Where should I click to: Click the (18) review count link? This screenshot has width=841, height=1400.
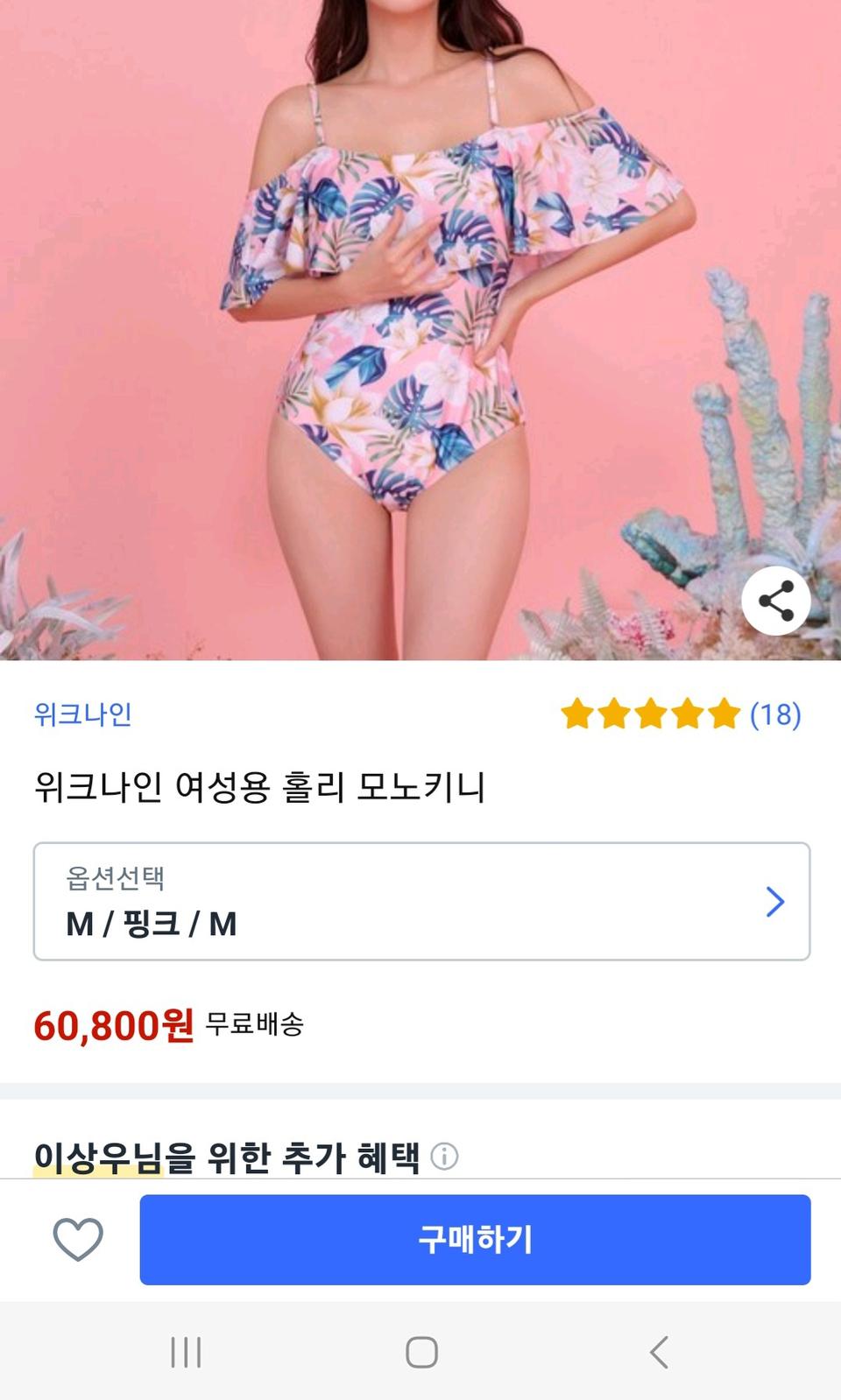click(x=776, y=716)
